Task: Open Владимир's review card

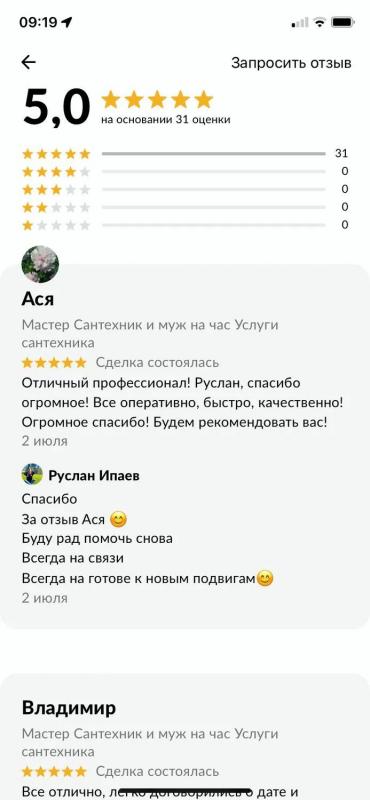Action: click(185, 736)
